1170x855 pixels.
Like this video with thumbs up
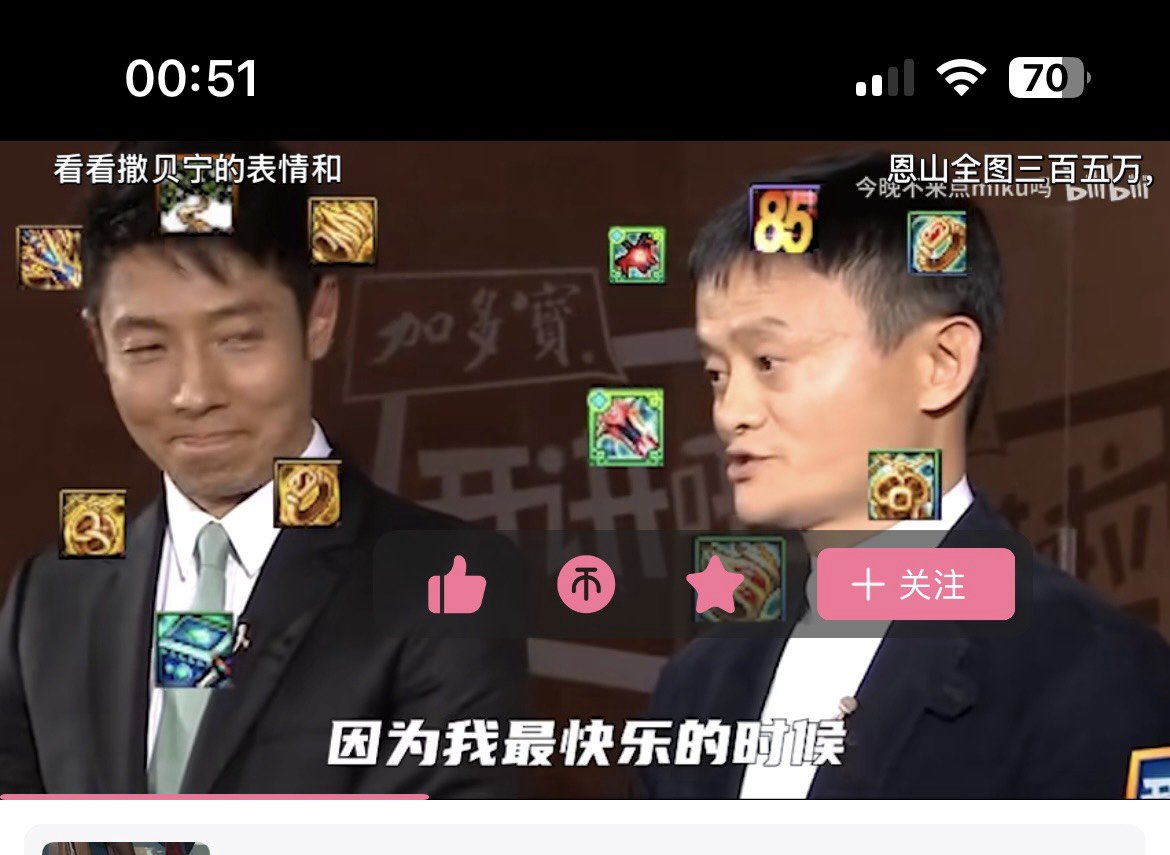click(x=456, y=585)
